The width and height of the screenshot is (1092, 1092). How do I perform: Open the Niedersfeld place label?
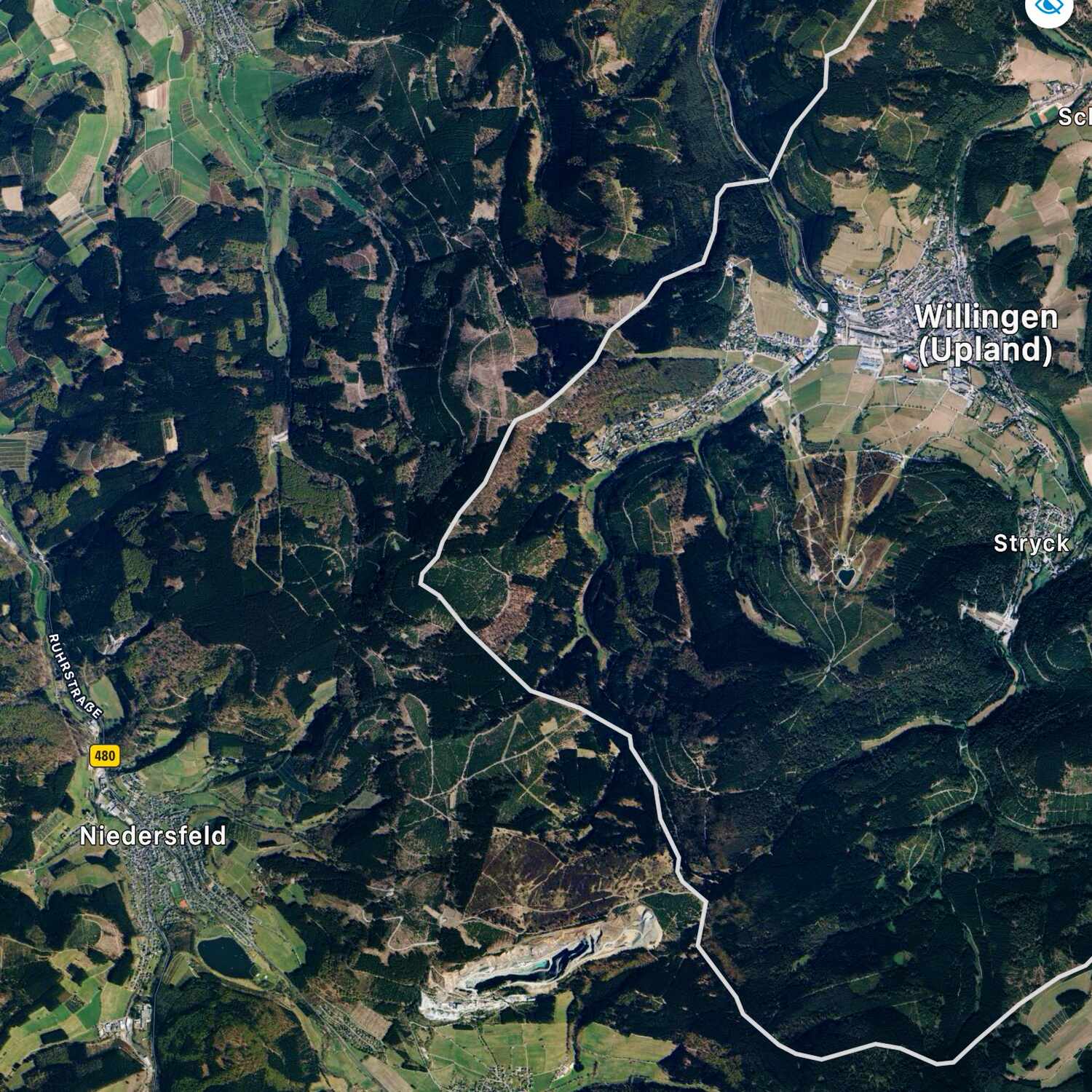click(x=153, y=836)
